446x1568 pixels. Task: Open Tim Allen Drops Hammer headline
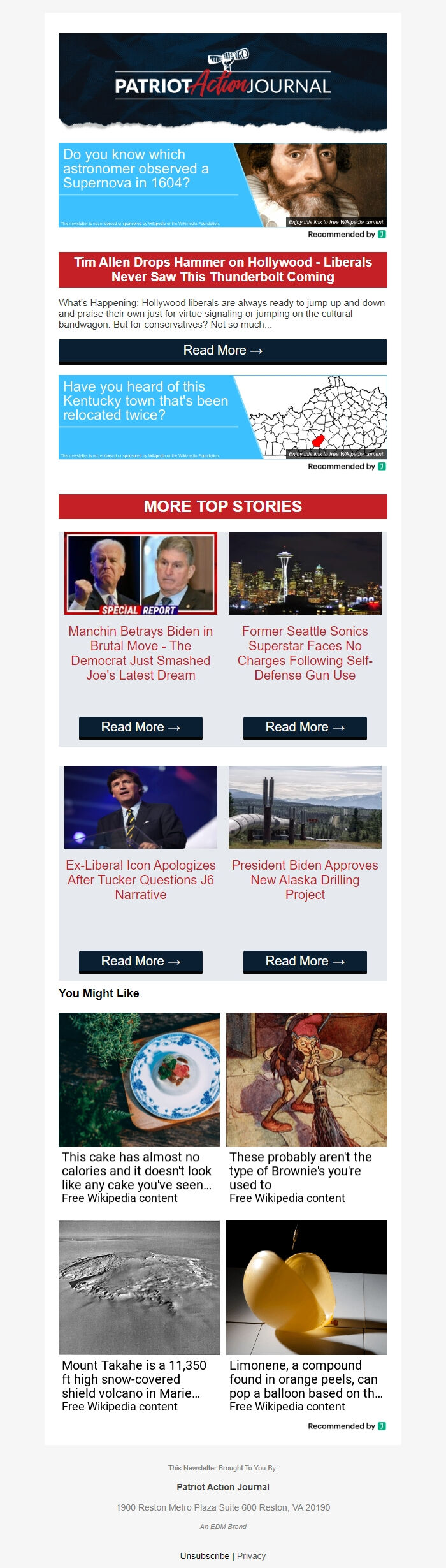(x=222, y=269)
